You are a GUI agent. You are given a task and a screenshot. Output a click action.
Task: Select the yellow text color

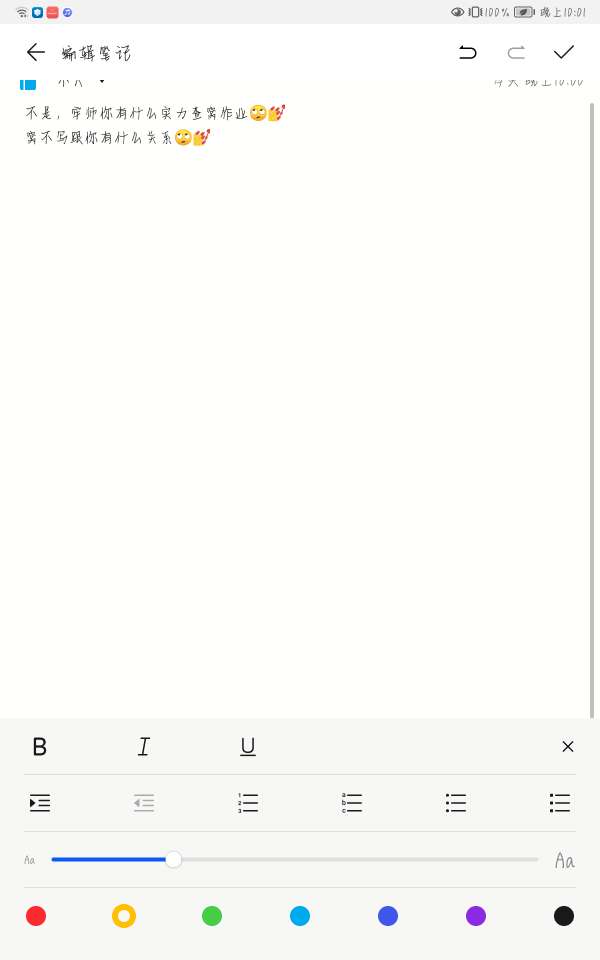pos(124,916)
